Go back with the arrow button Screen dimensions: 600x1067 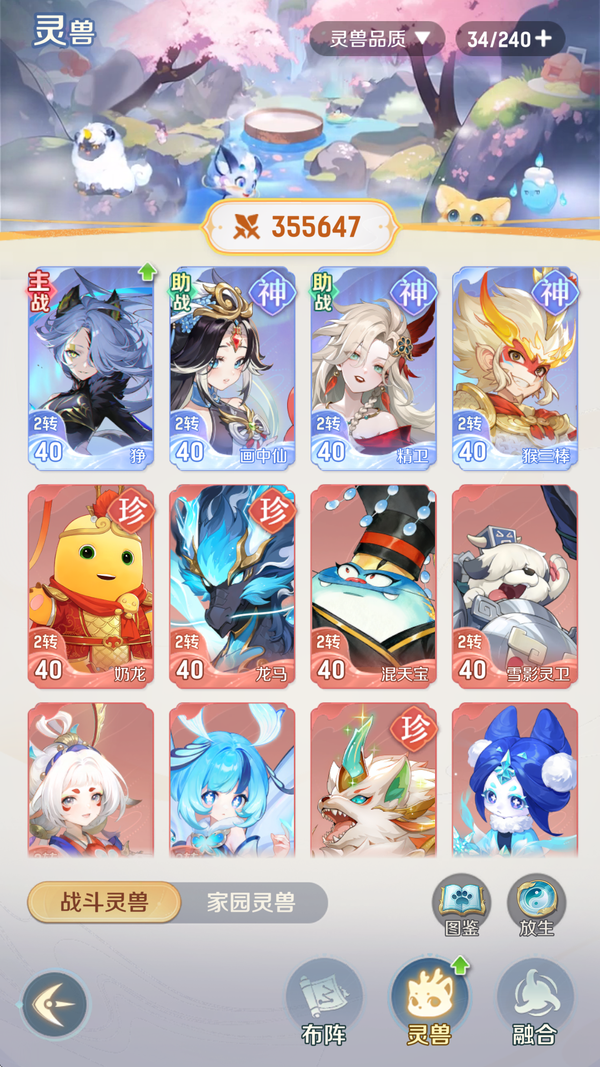tap(55, 1004)
